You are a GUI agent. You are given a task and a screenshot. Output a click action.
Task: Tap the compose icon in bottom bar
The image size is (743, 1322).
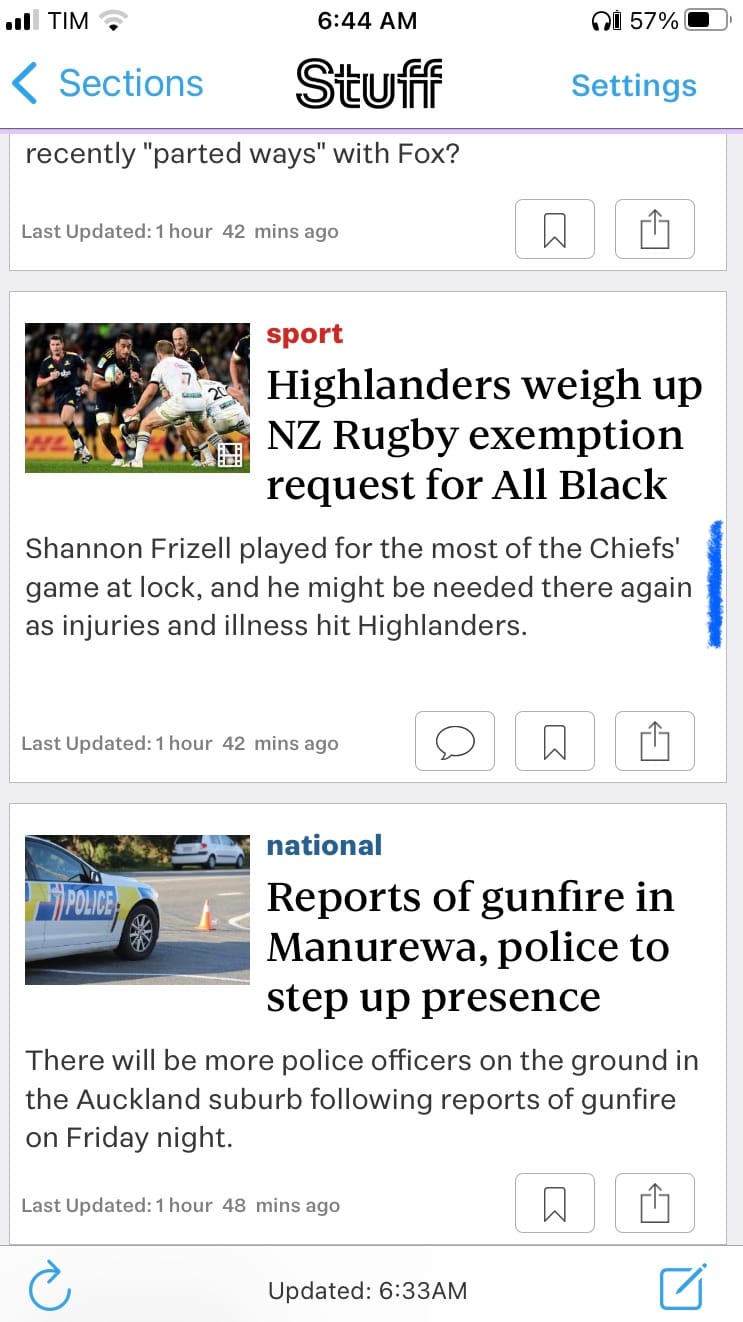[x=683, y=1286]
